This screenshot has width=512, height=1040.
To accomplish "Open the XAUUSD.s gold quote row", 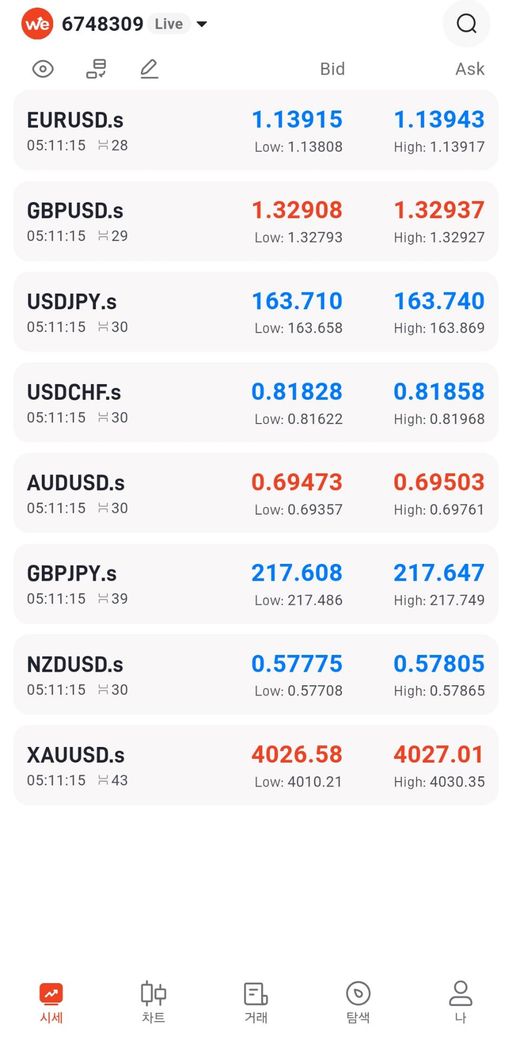I will (256, 765).
